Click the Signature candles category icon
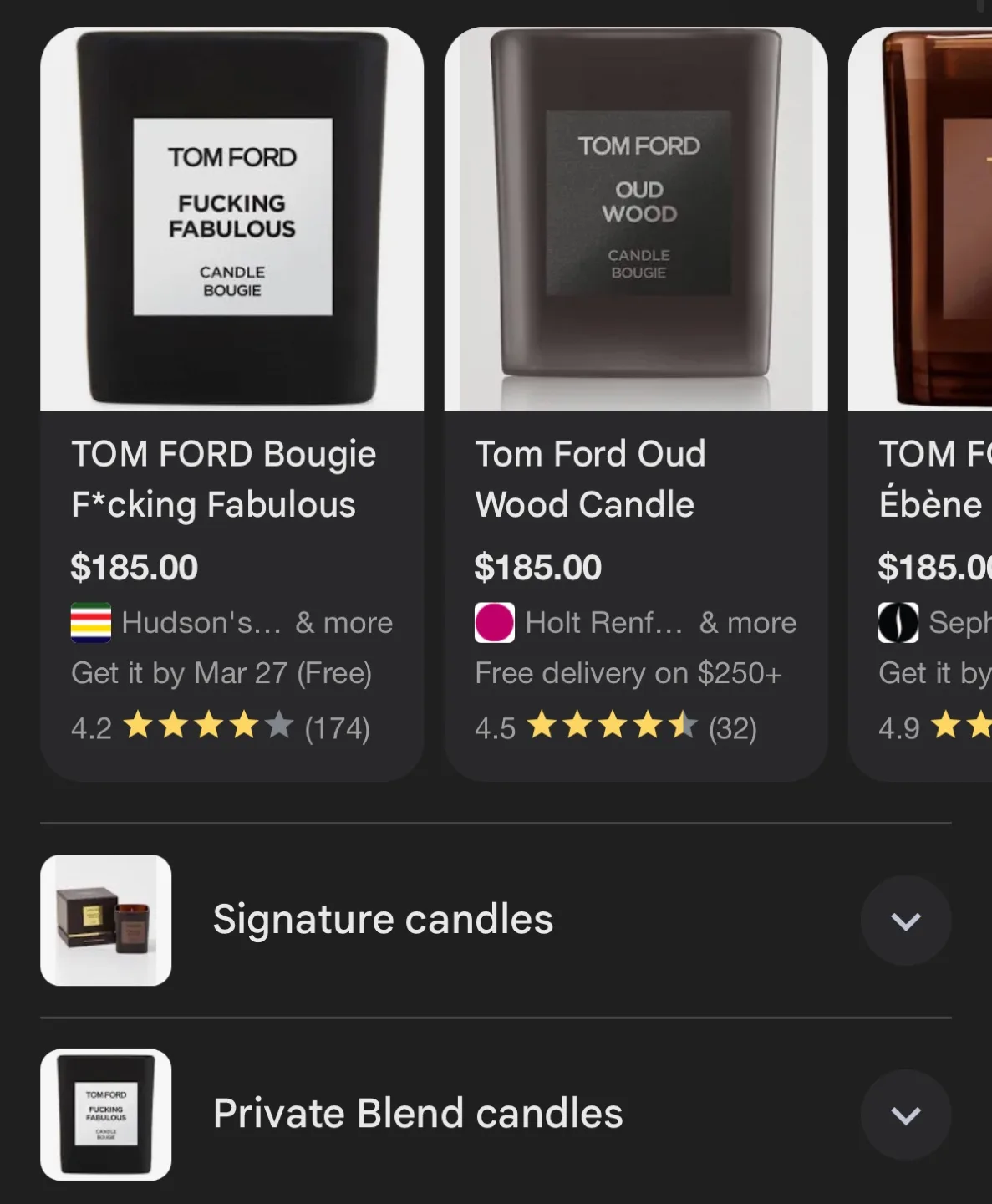 click(x=107, y=920)
